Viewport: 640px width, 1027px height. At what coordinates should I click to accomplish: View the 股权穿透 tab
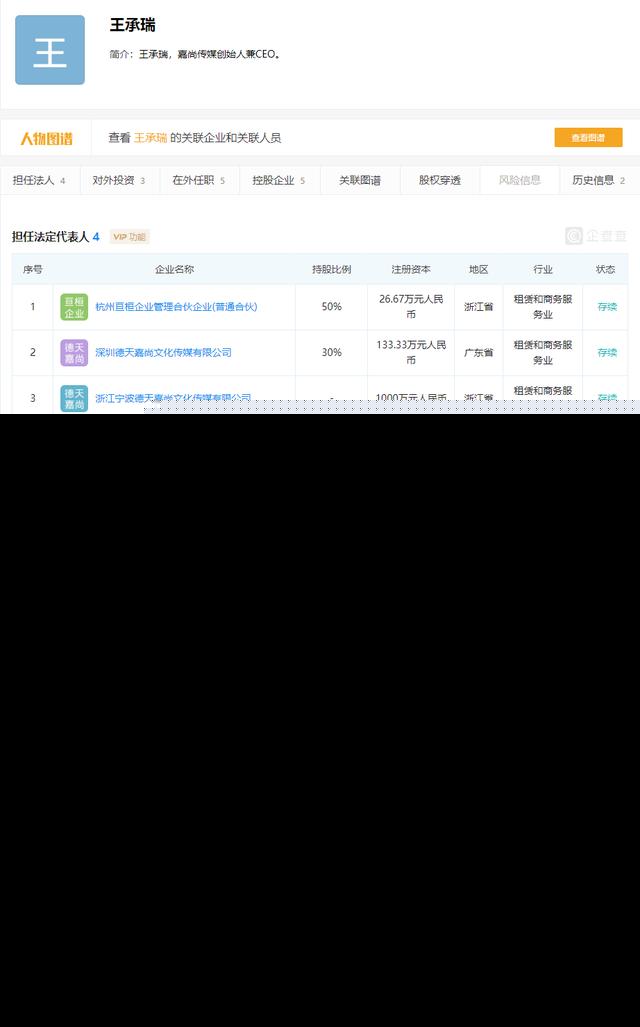pyautogui.click(x=439, y=181)
